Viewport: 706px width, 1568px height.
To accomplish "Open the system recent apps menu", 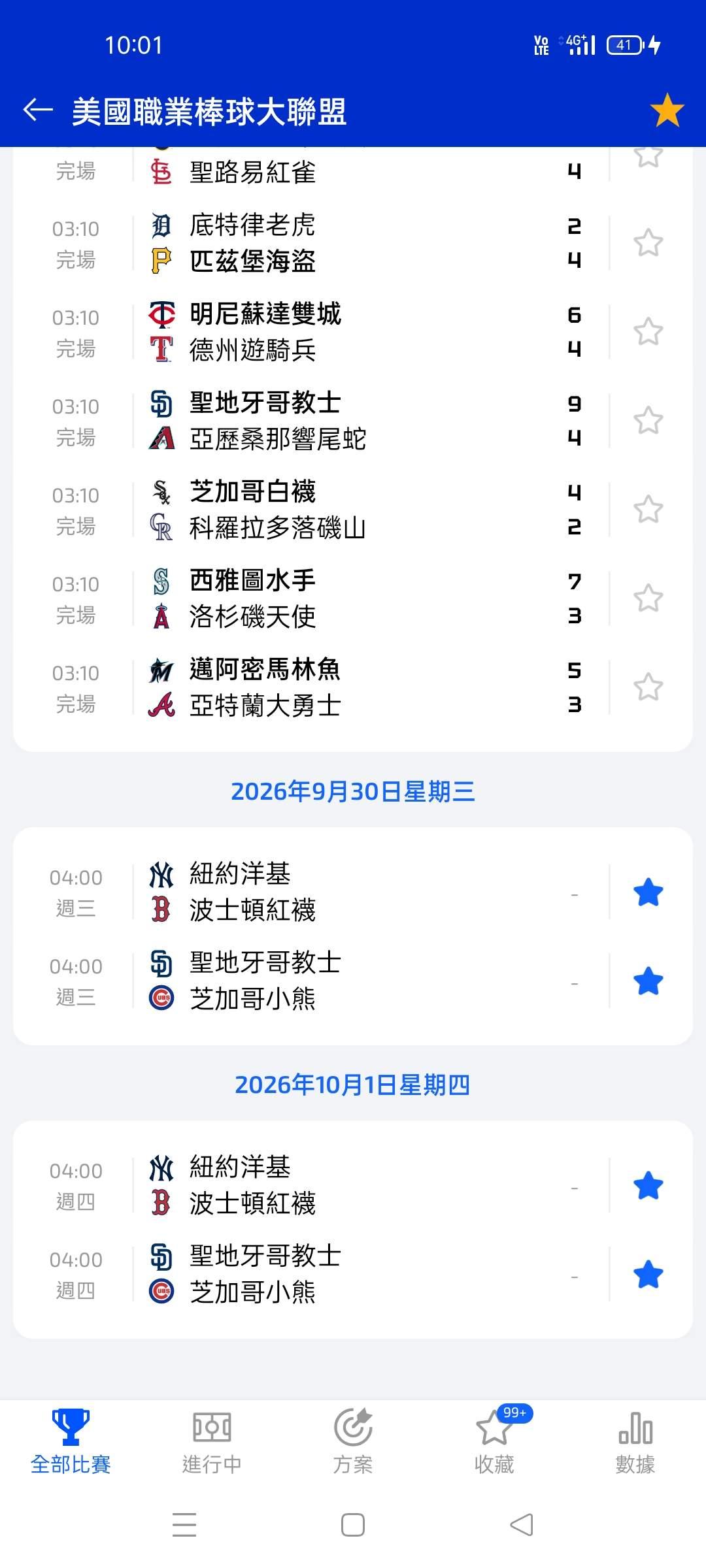I will (184, 1525).
